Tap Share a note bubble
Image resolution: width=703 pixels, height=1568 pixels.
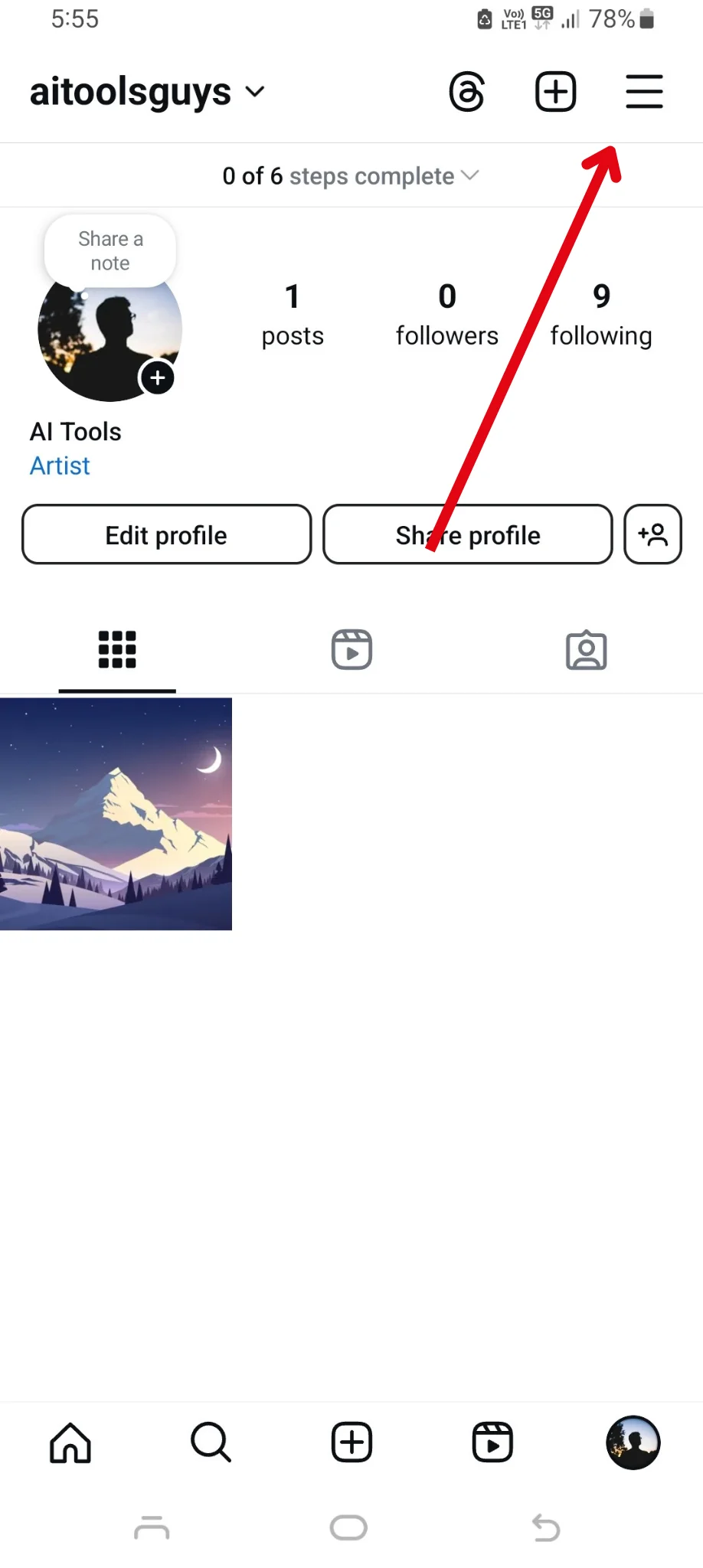(110, 250)
